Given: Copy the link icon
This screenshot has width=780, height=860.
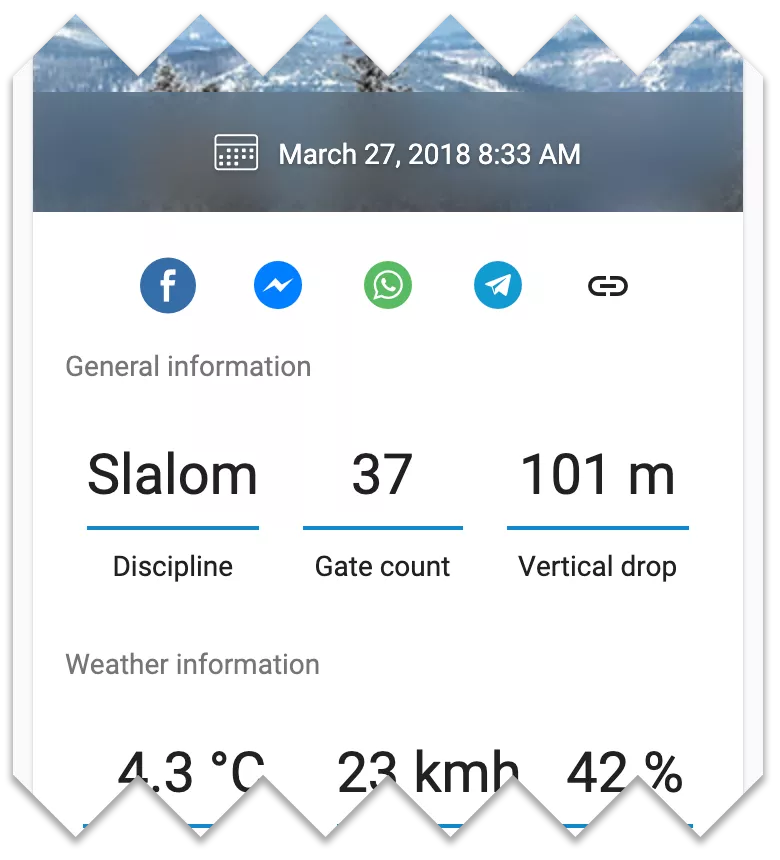Looking at the screenshot, I should point(608,286).
